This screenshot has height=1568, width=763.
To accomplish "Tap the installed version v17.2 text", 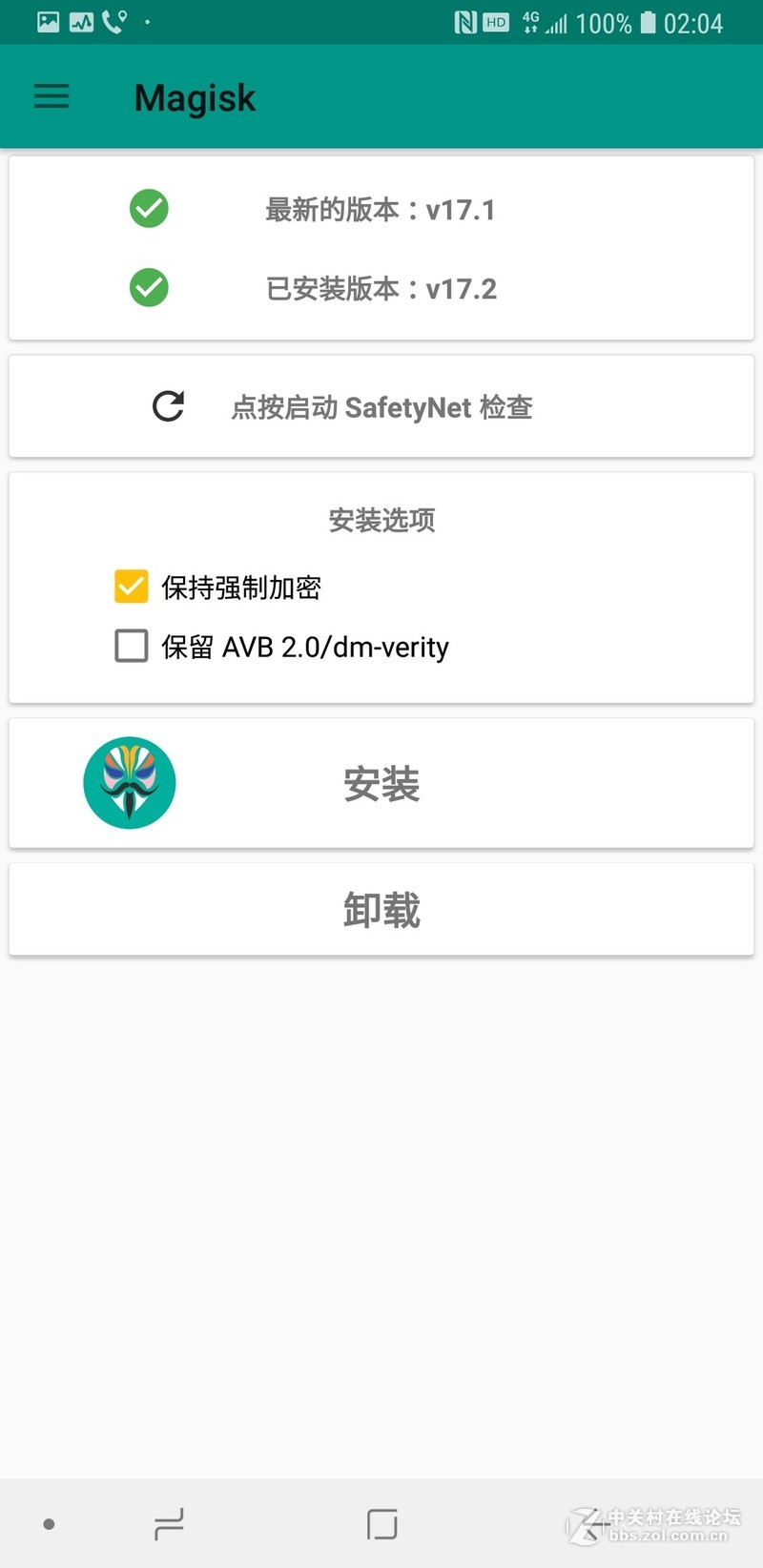I will tap(381, 287).
